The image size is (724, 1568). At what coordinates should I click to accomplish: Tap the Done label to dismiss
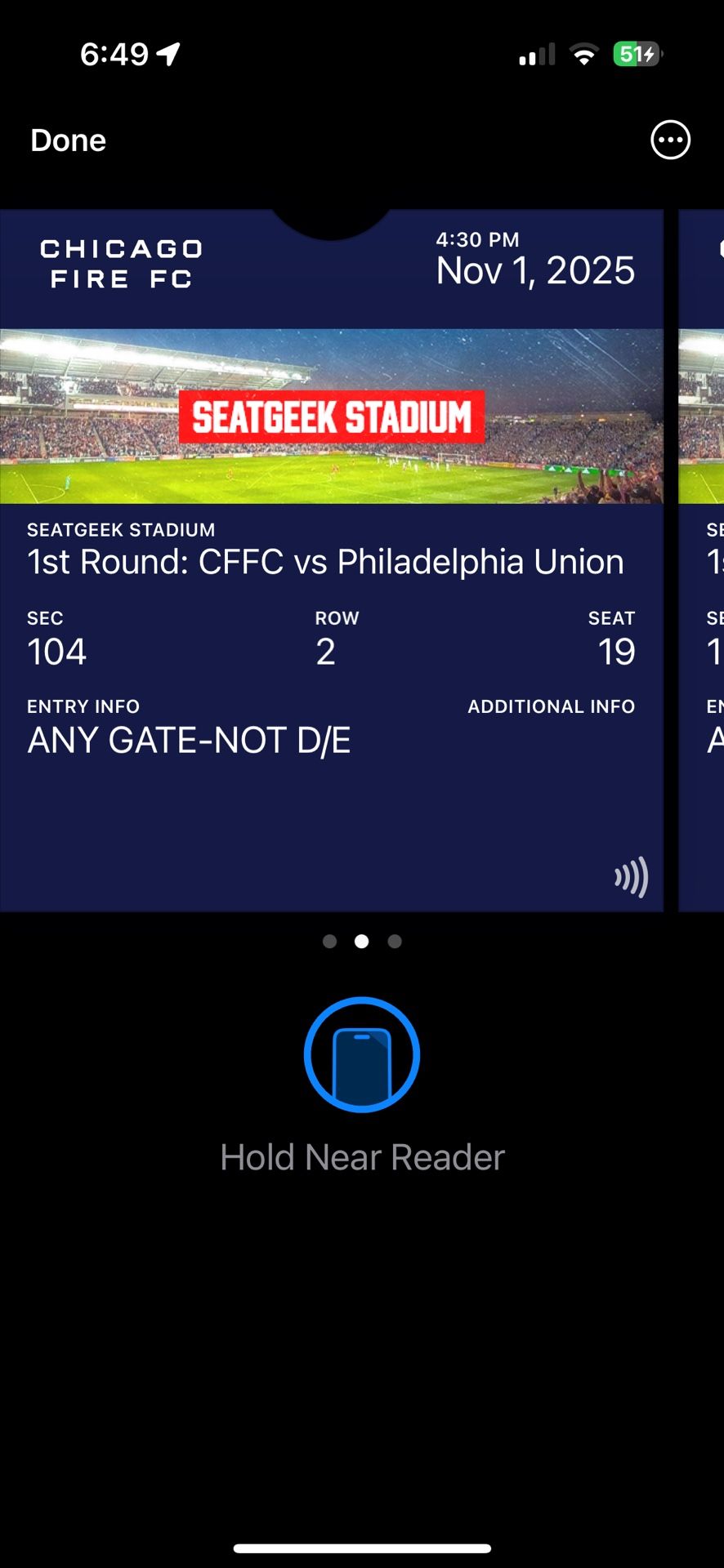[68, 140]
